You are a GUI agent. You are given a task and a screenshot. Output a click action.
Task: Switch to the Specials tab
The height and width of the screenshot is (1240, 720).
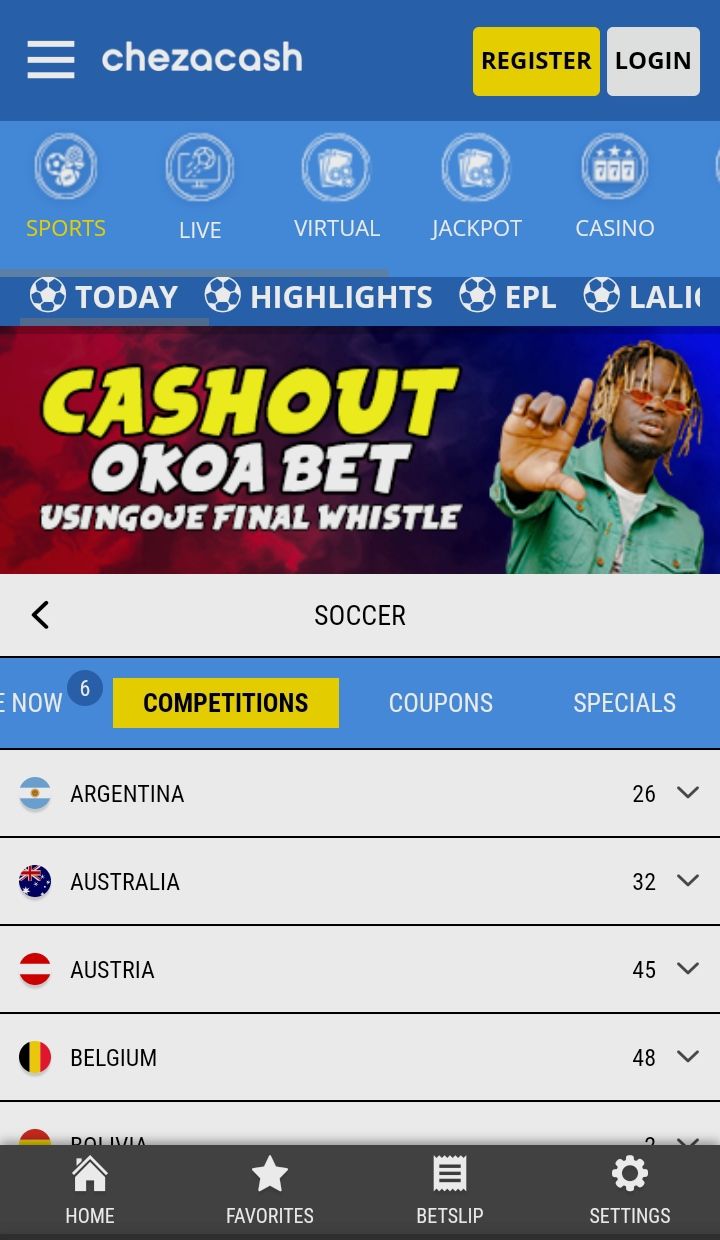point(624,703)
